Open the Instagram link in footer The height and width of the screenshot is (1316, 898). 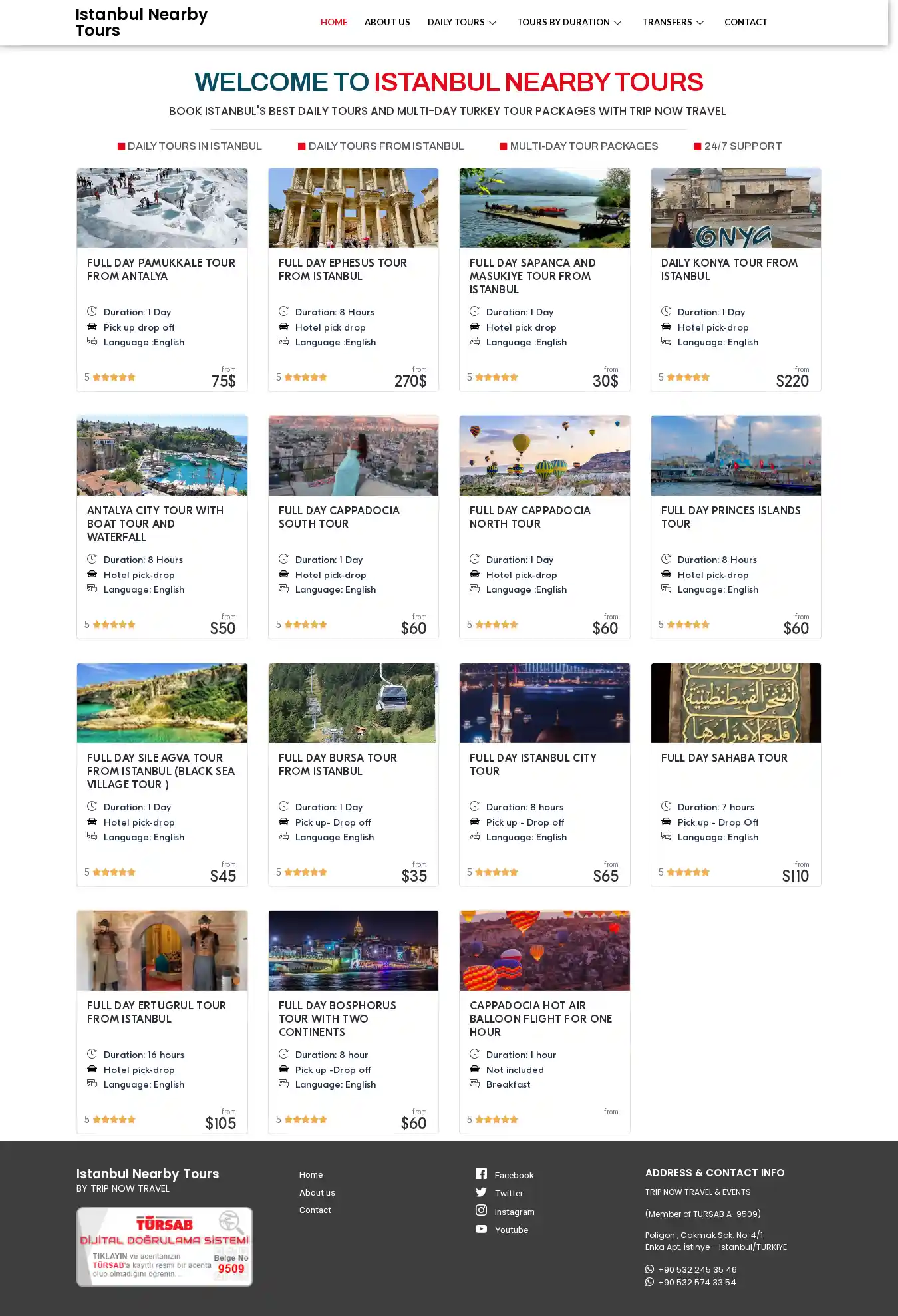514,1212
